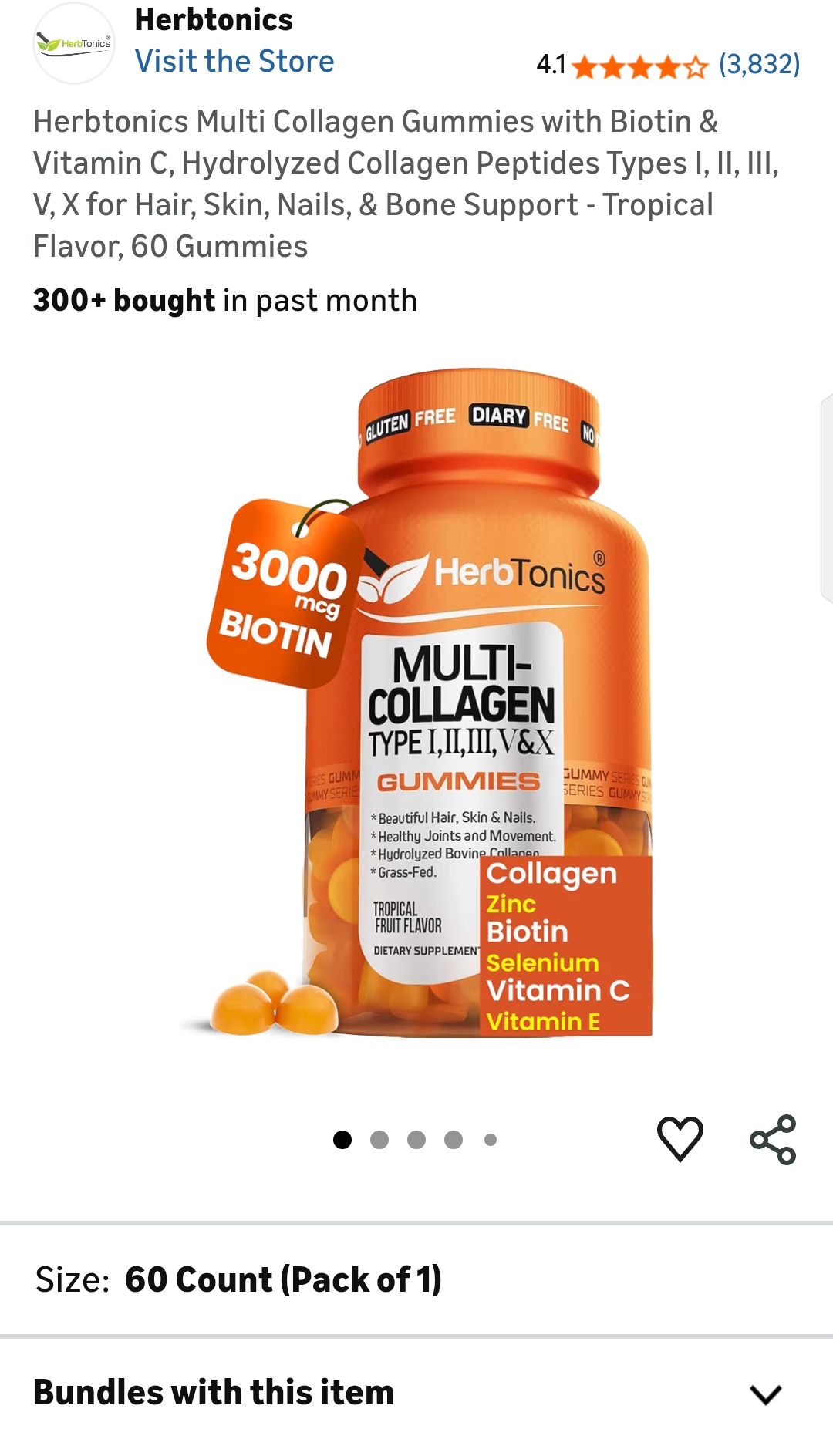
Task: Select the 4.1 rating value
Action: pyautogui.click(x=551, y=66)
